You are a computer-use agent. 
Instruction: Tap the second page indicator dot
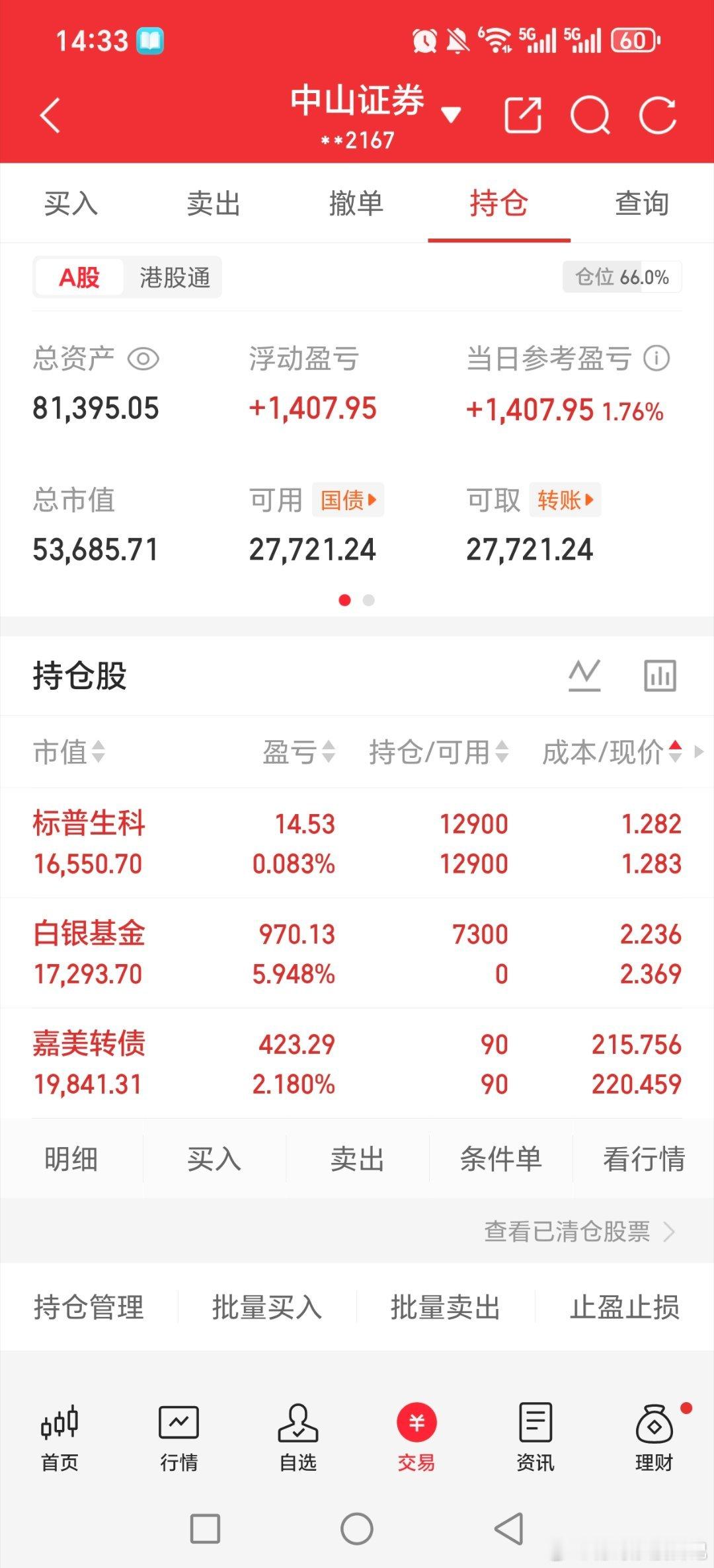pos(368,601)
